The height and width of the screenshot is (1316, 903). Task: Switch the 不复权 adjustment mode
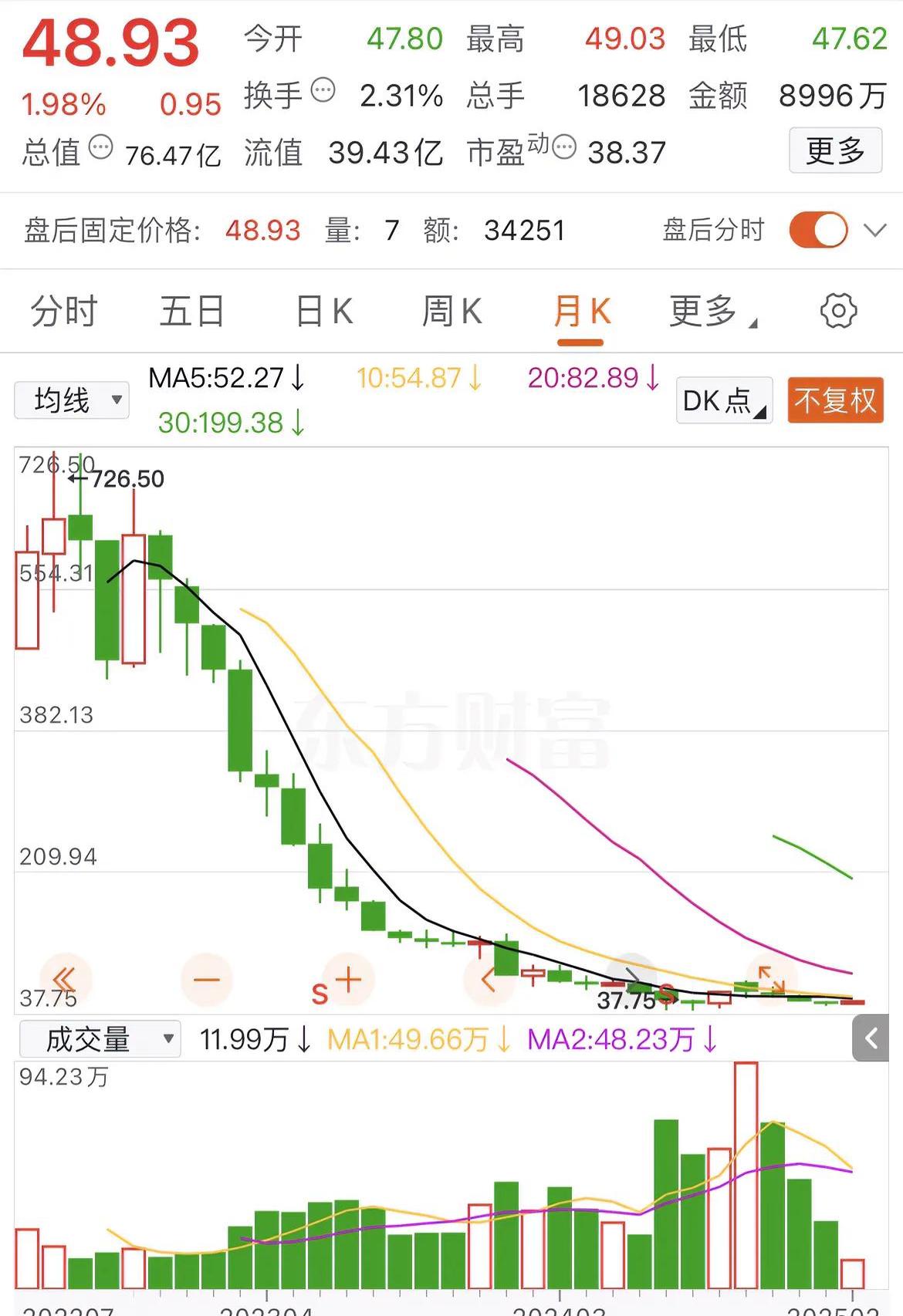click(834, 400)
